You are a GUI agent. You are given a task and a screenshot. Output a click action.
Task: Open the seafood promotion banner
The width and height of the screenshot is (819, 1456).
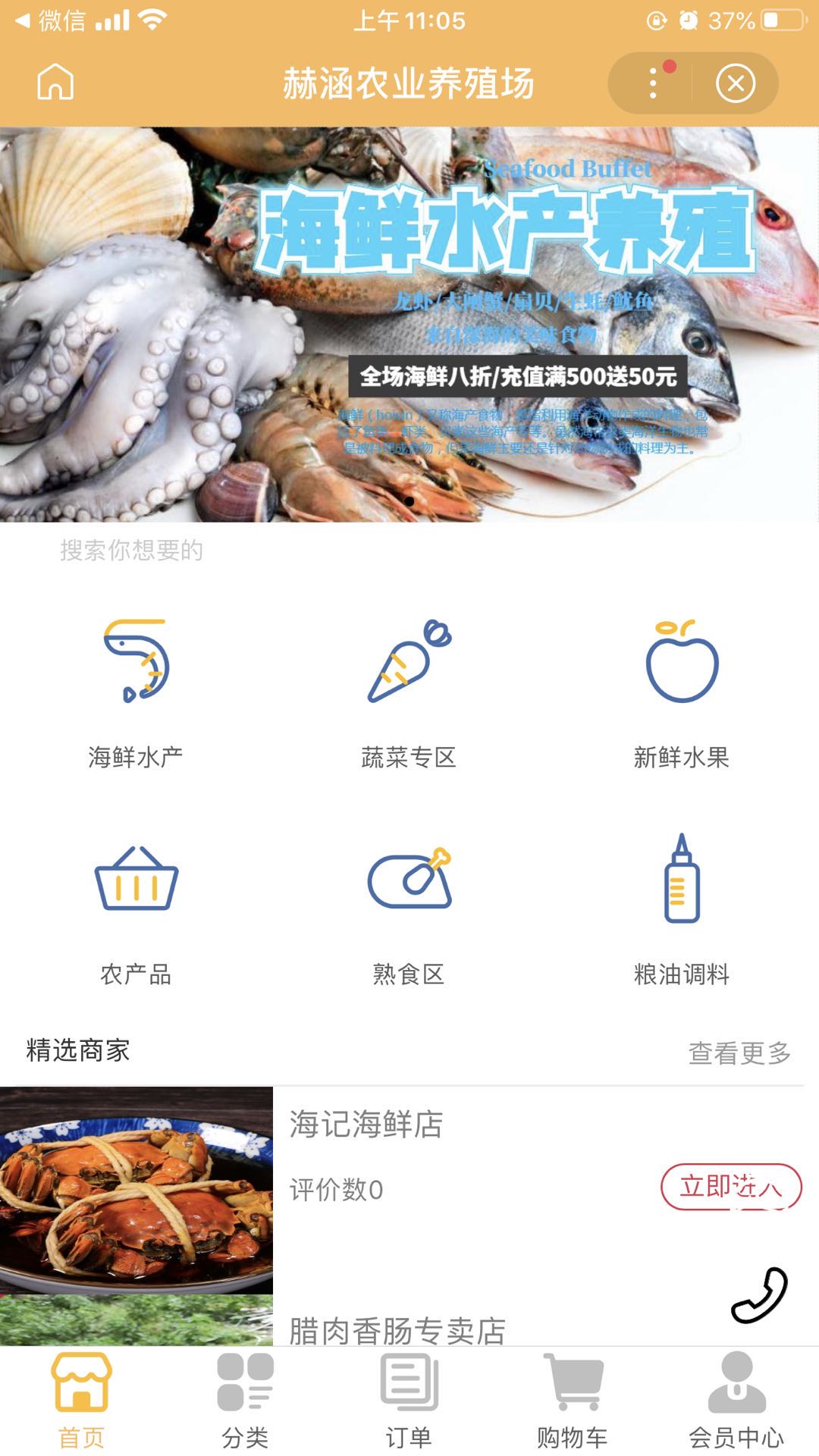tap(409, 325)
